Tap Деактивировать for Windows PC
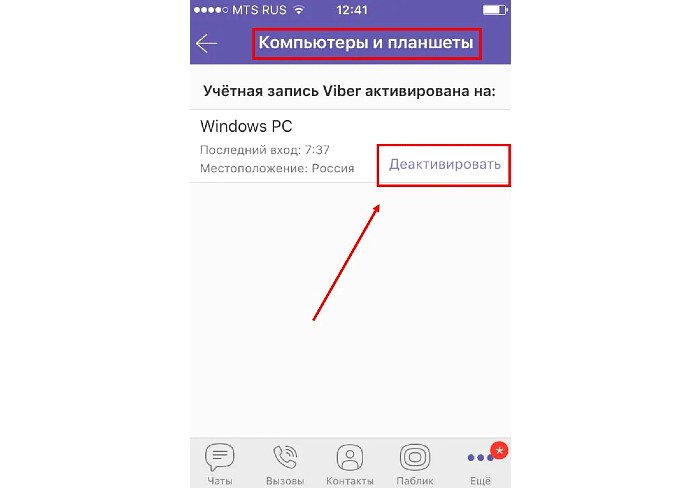This screenshot has height=488, width=700. tap(444, 164)
